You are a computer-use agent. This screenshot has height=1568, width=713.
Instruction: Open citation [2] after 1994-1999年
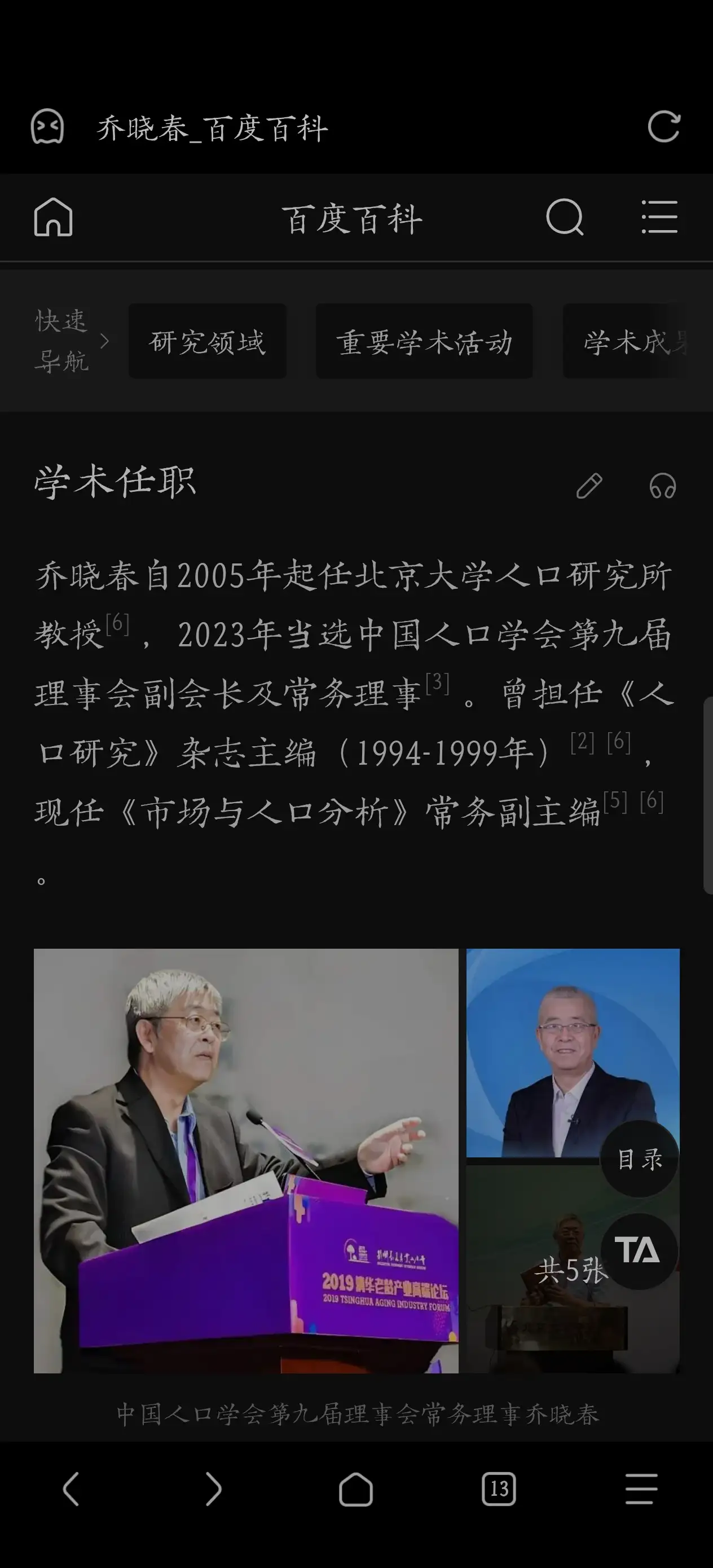(582, 741)
